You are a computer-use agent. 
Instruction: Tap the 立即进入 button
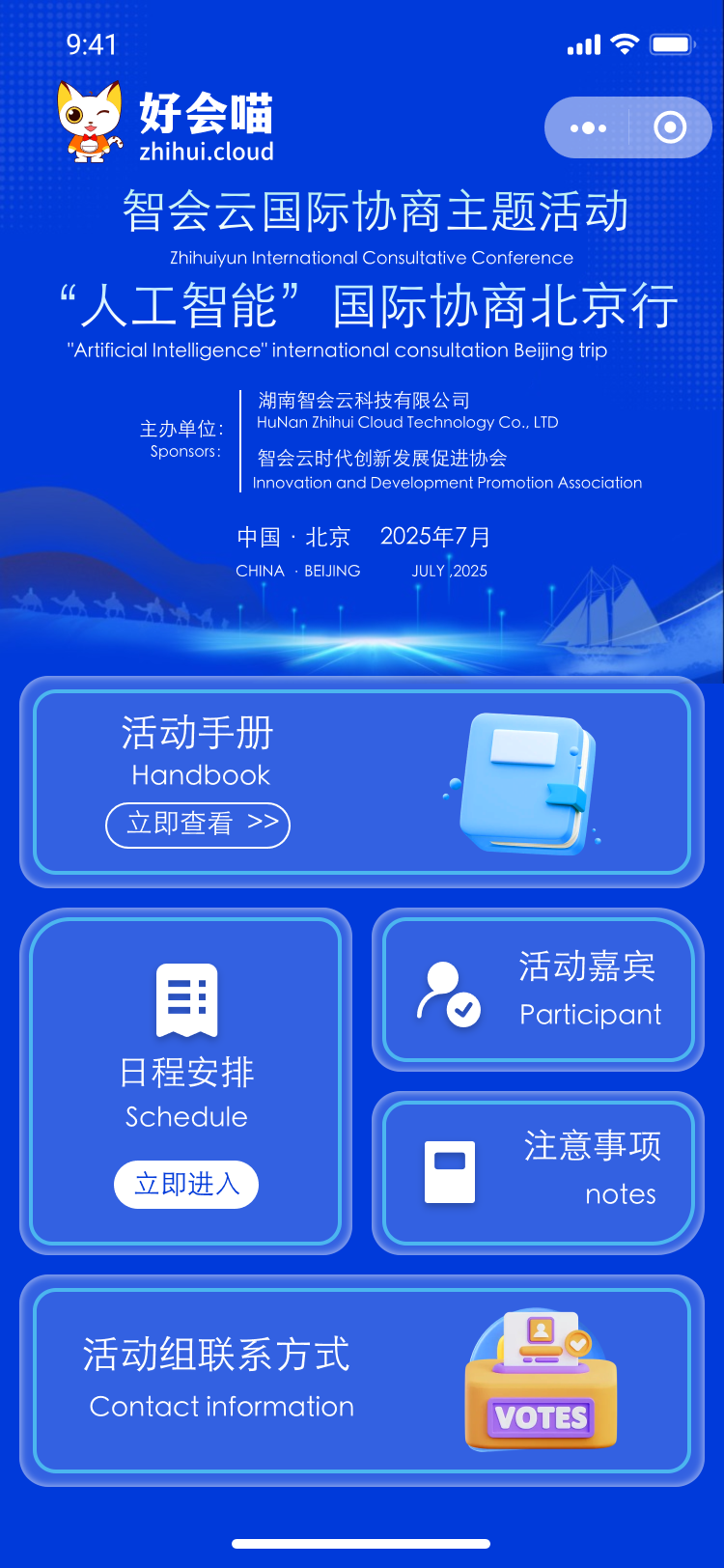186,1184
